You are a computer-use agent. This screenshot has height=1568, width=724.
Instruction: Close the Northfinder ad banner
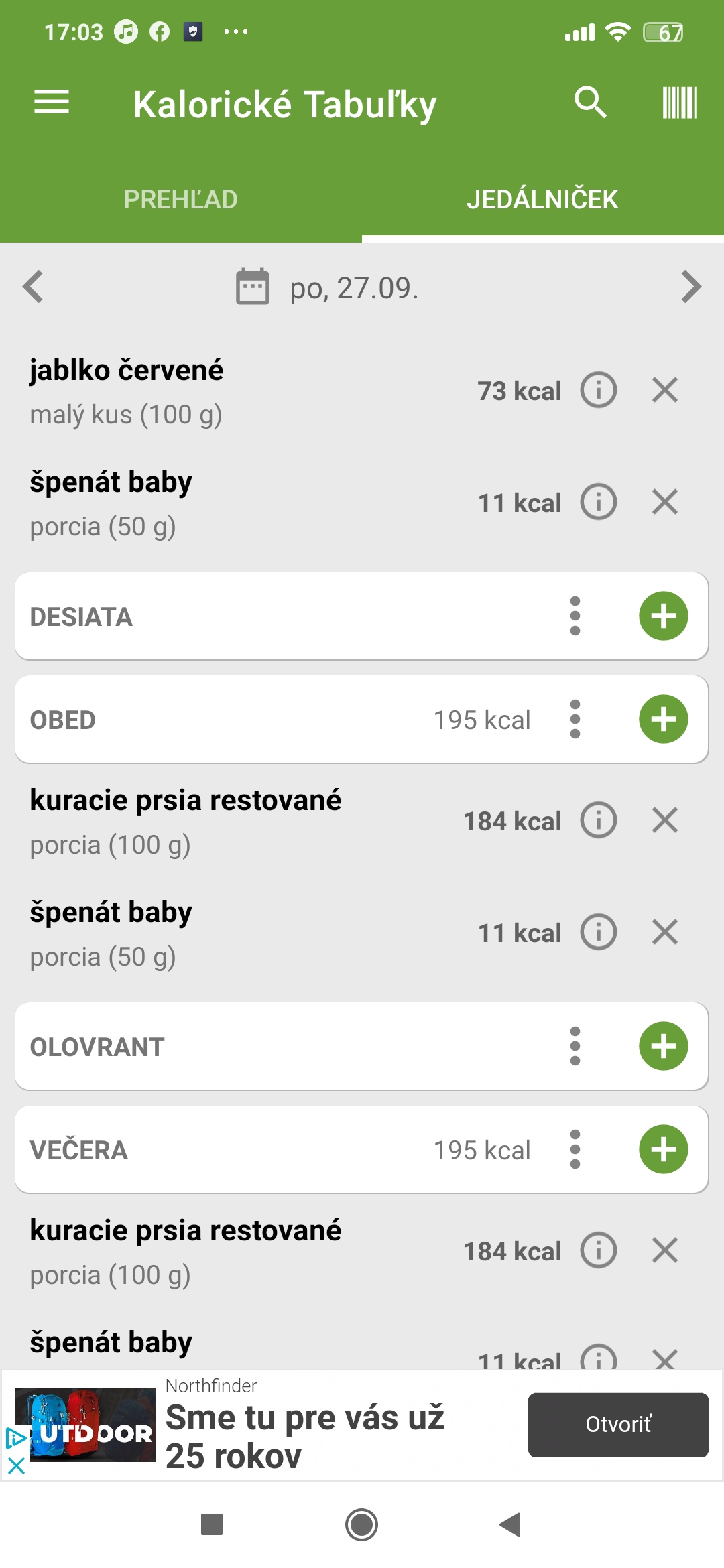point(16,1465)
